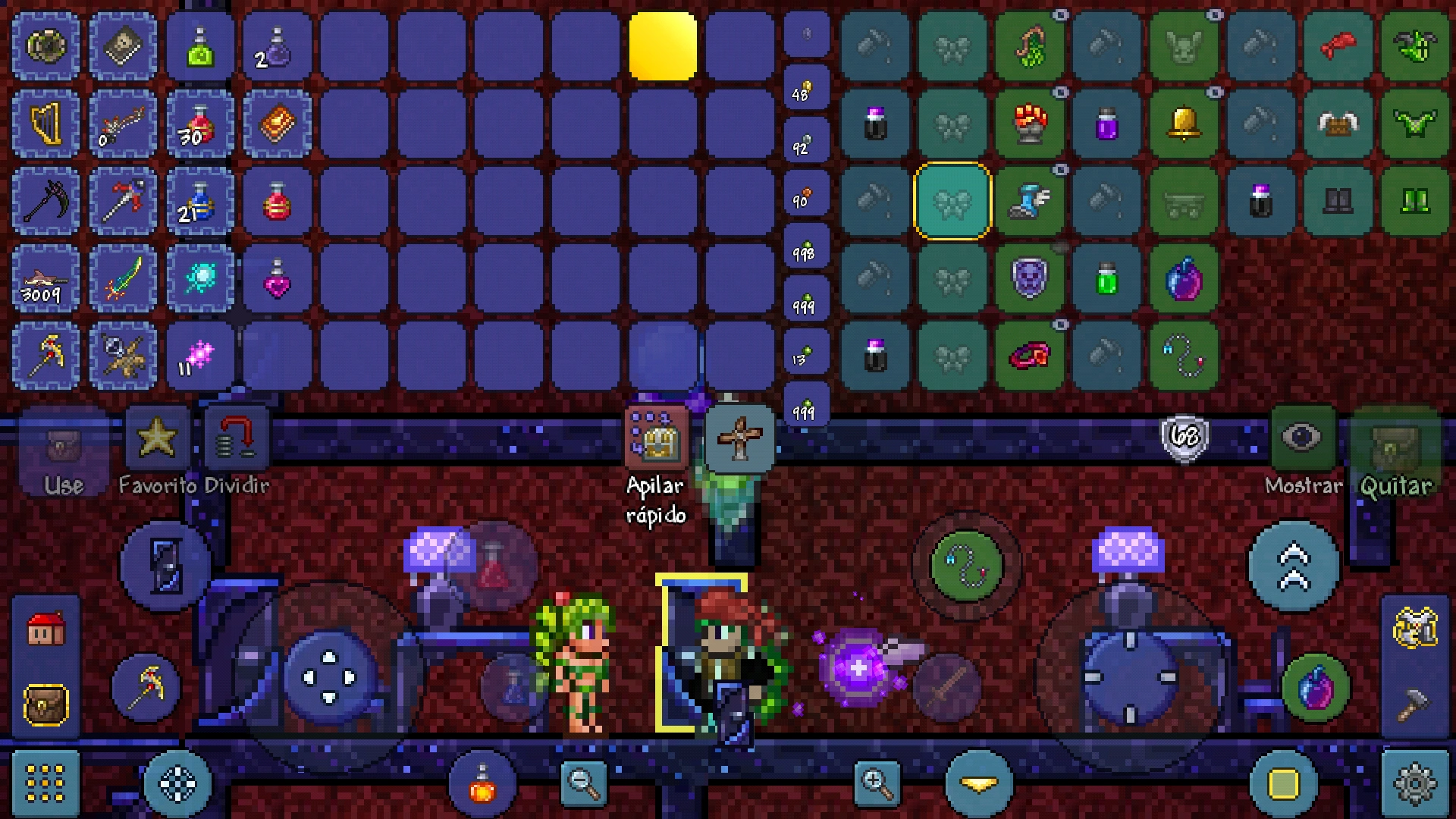1456x819 pixels.
Task: Tap the Quitar button
Action: point(1395,447)
